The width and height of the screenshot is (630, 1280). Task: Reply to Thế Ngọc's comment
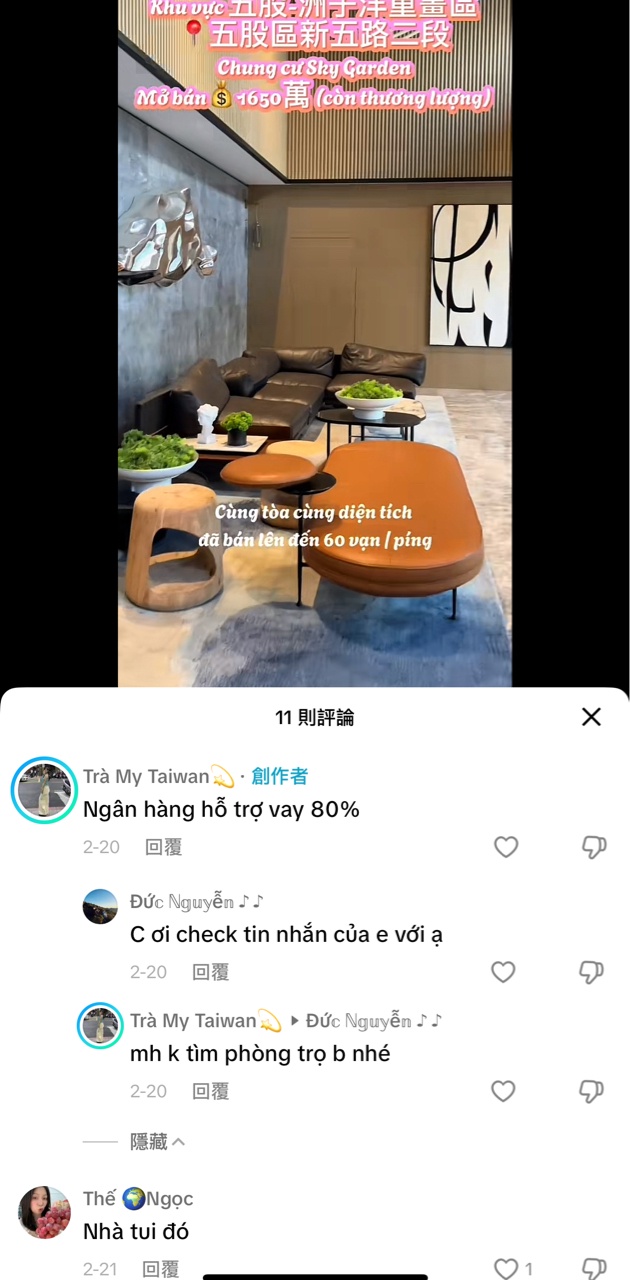pos(161,1269)
